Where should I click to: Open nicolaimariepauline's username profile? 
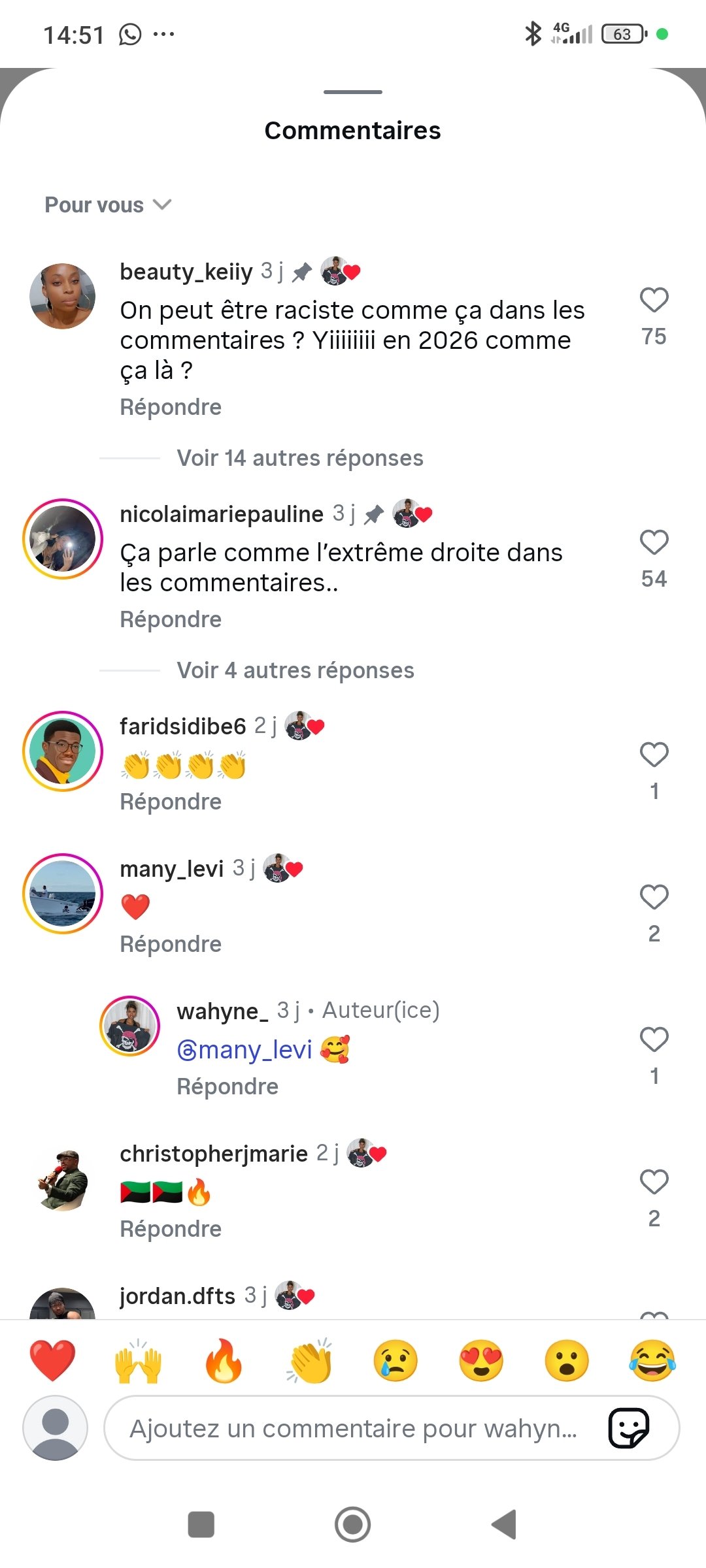coord(222,514)
